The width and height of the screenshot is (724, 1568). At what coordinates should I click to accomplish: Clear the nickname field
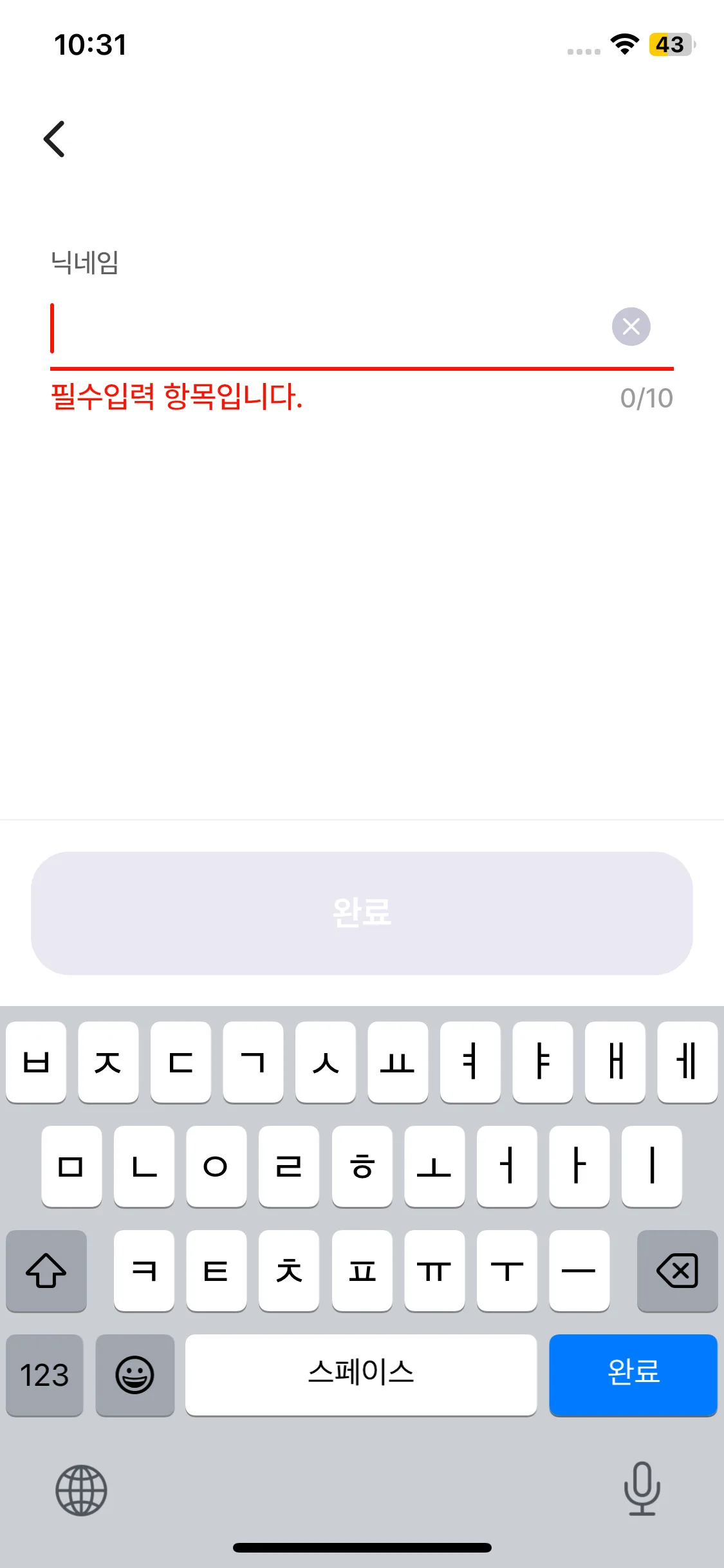(x=631, y=326)
